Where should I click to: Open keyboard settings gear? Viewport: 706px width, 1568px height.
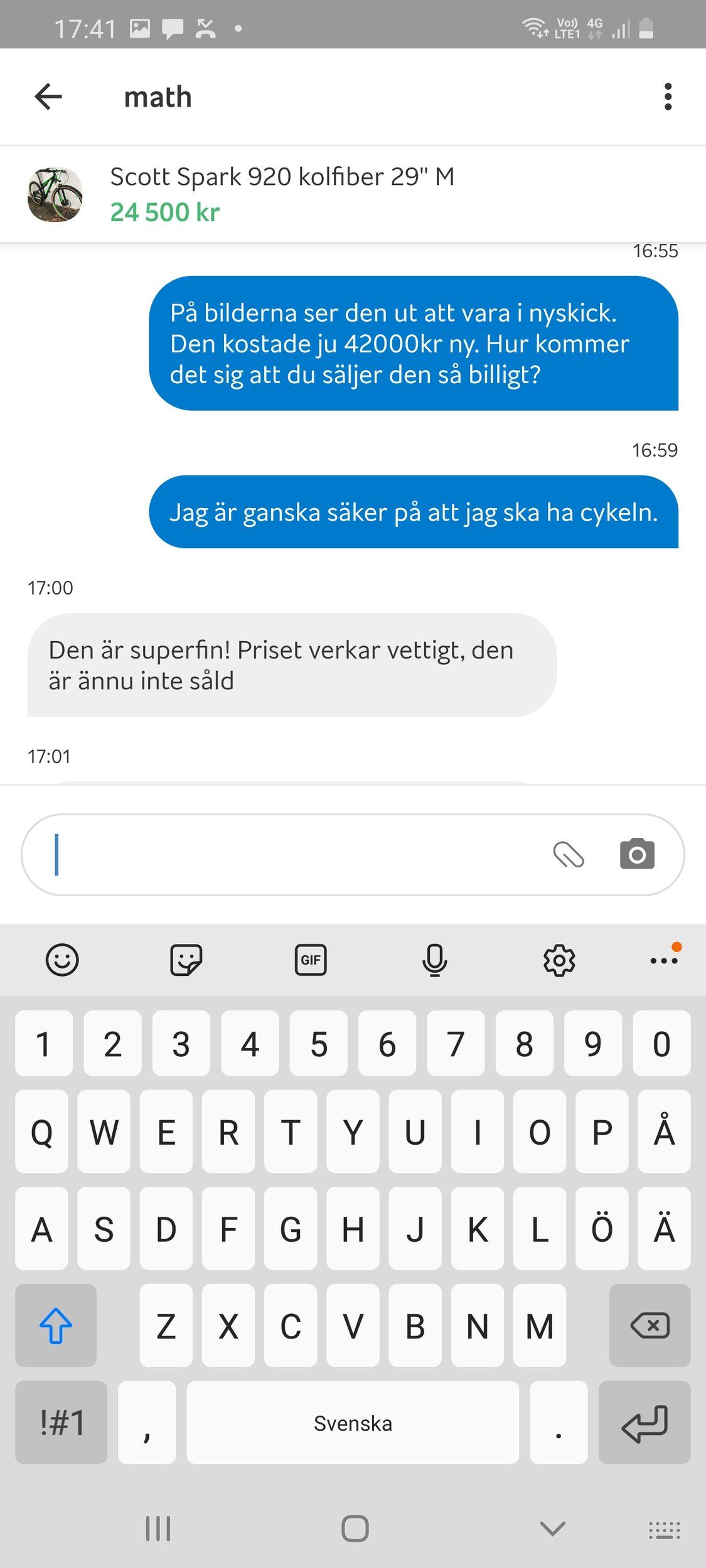coord(559,960)
